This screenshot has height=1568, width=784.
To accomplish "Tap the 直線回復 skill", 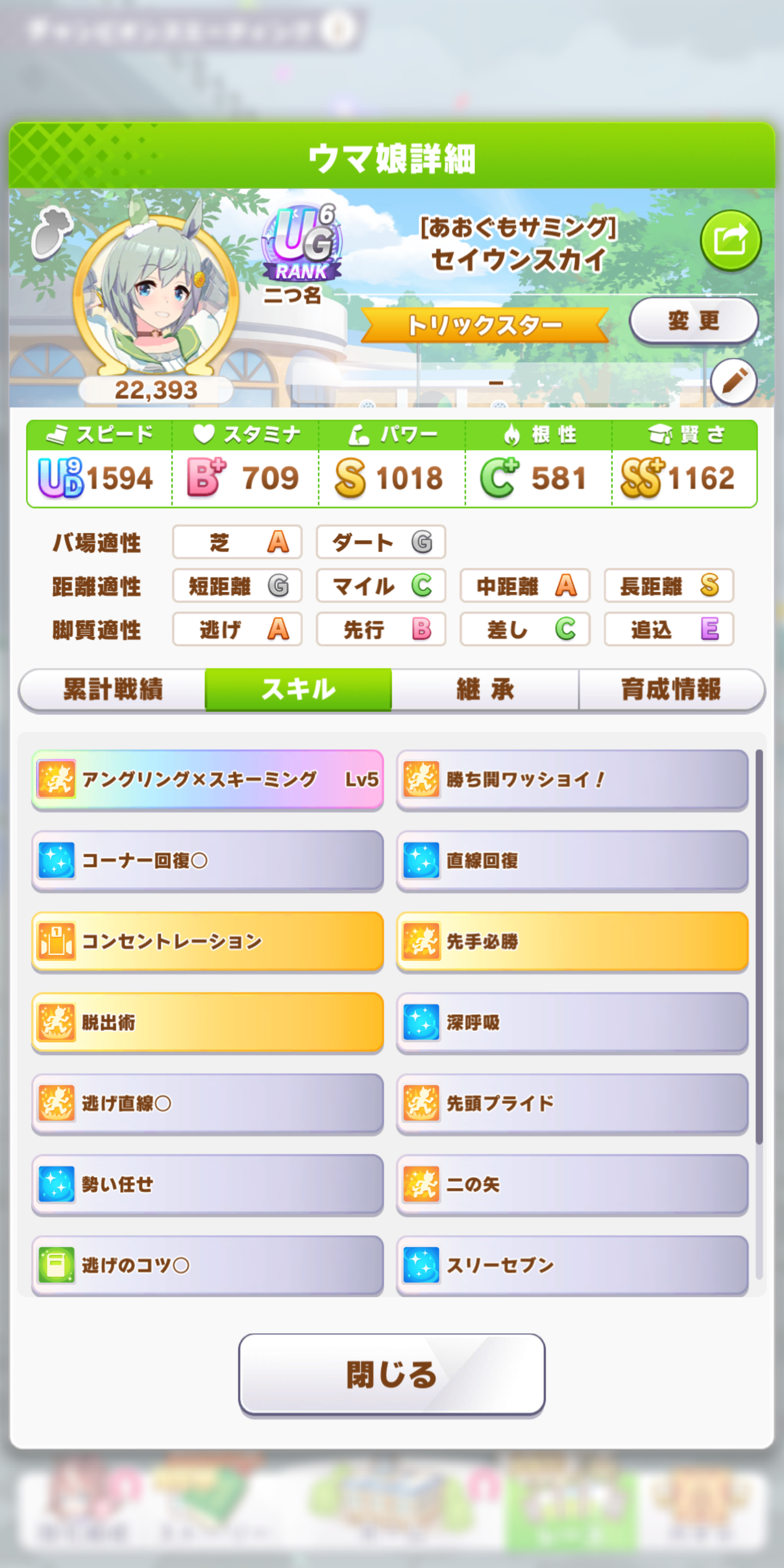I will point(572,860).
